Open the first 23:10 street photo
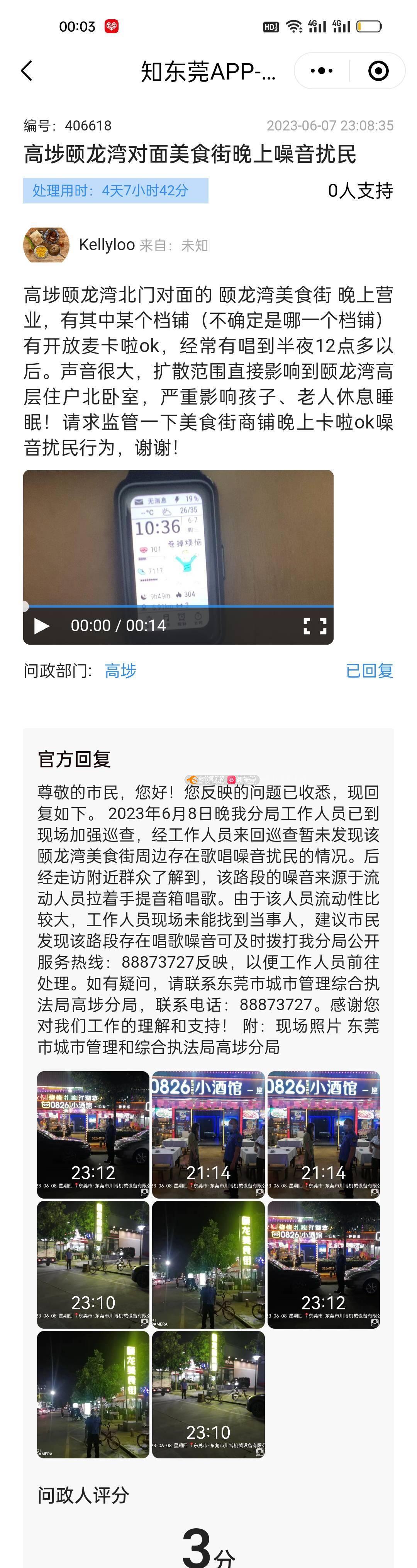Viewport: 417px width, 1568px height. (93, 1264)
